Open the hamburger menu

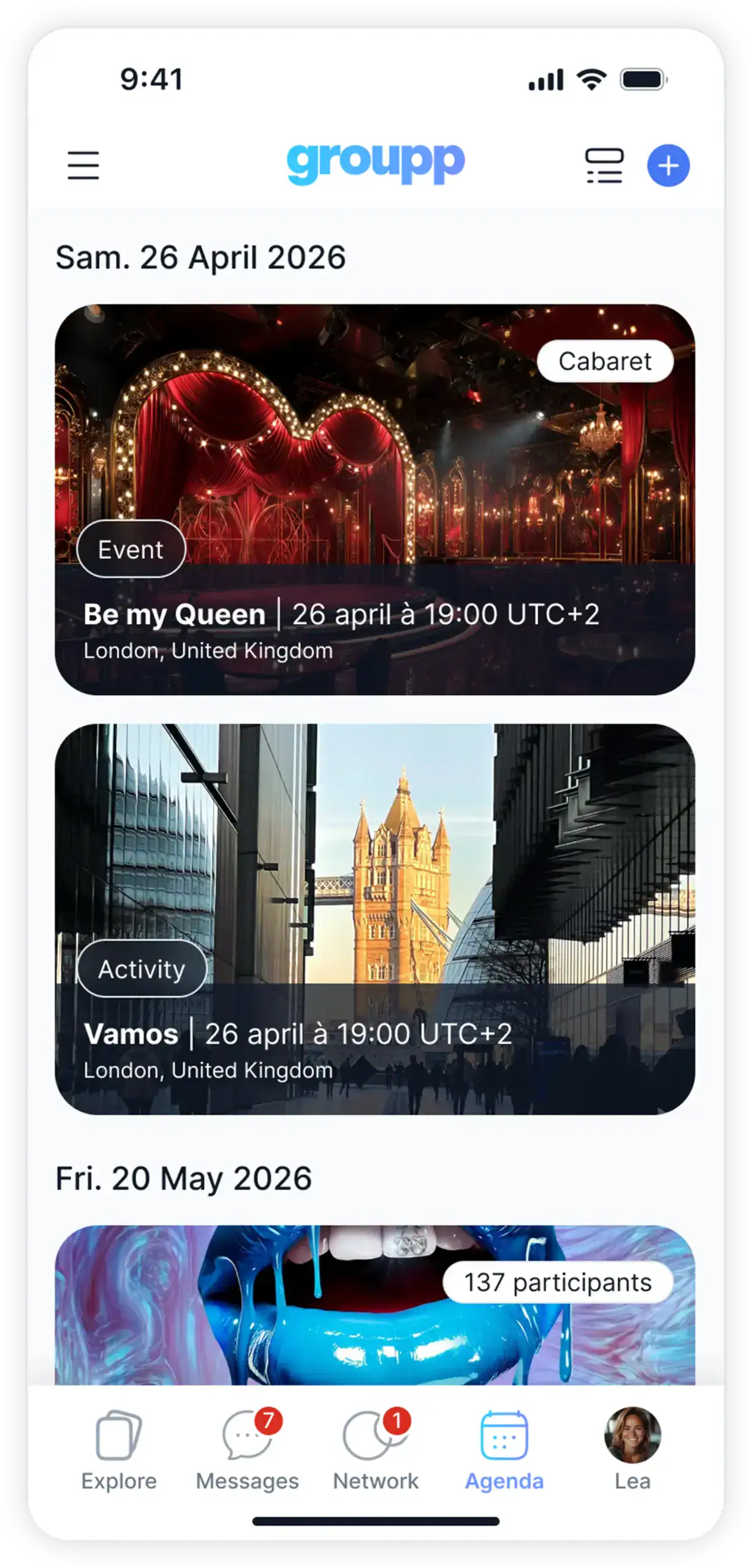click(83, 165)
